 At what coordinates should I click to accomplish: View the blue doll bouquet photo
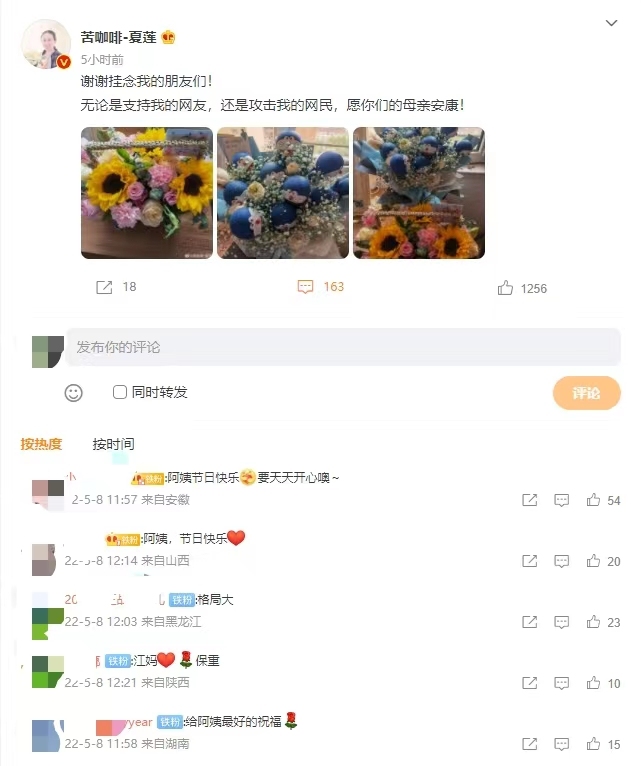click(283, 193)
